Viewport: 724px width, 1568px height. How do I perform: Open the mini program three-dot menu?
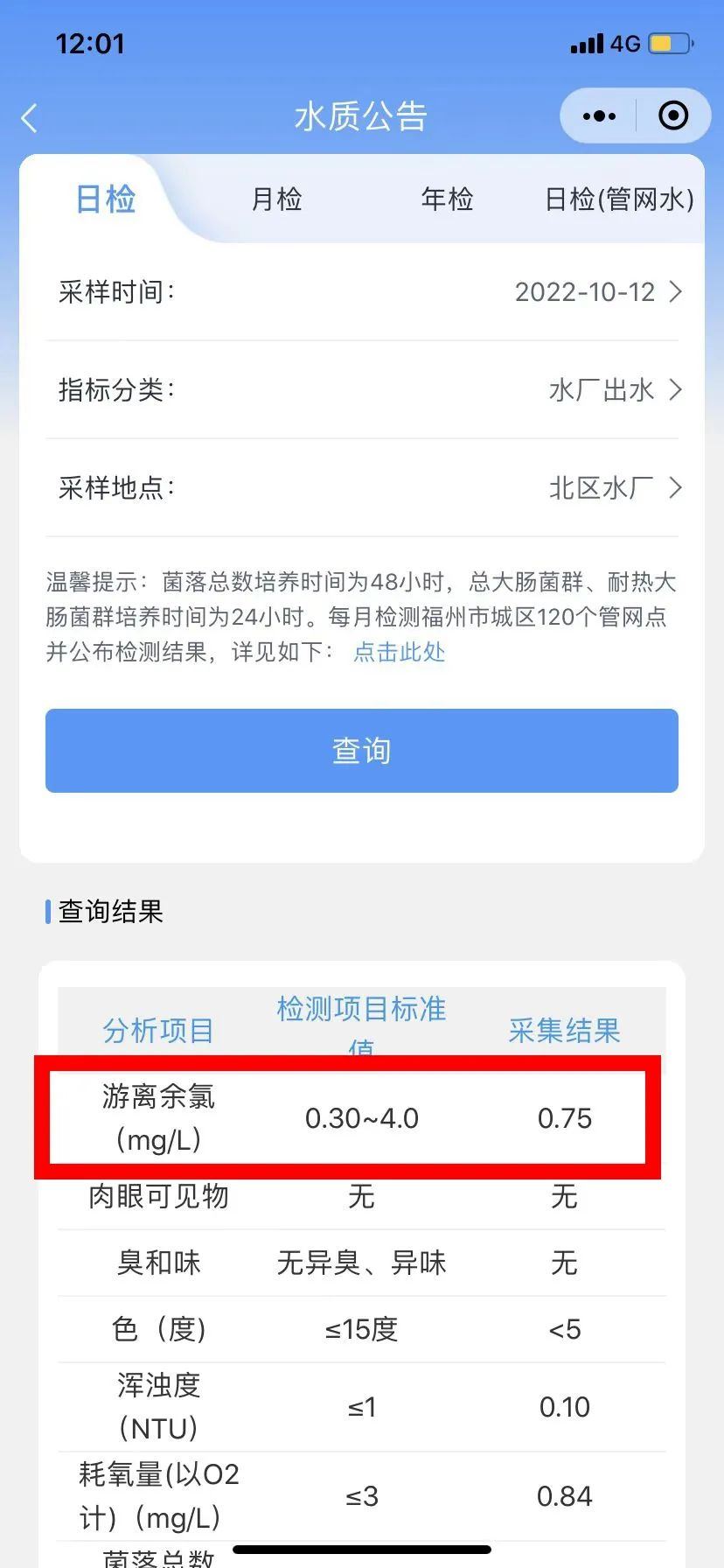click(x=599, y=116)
